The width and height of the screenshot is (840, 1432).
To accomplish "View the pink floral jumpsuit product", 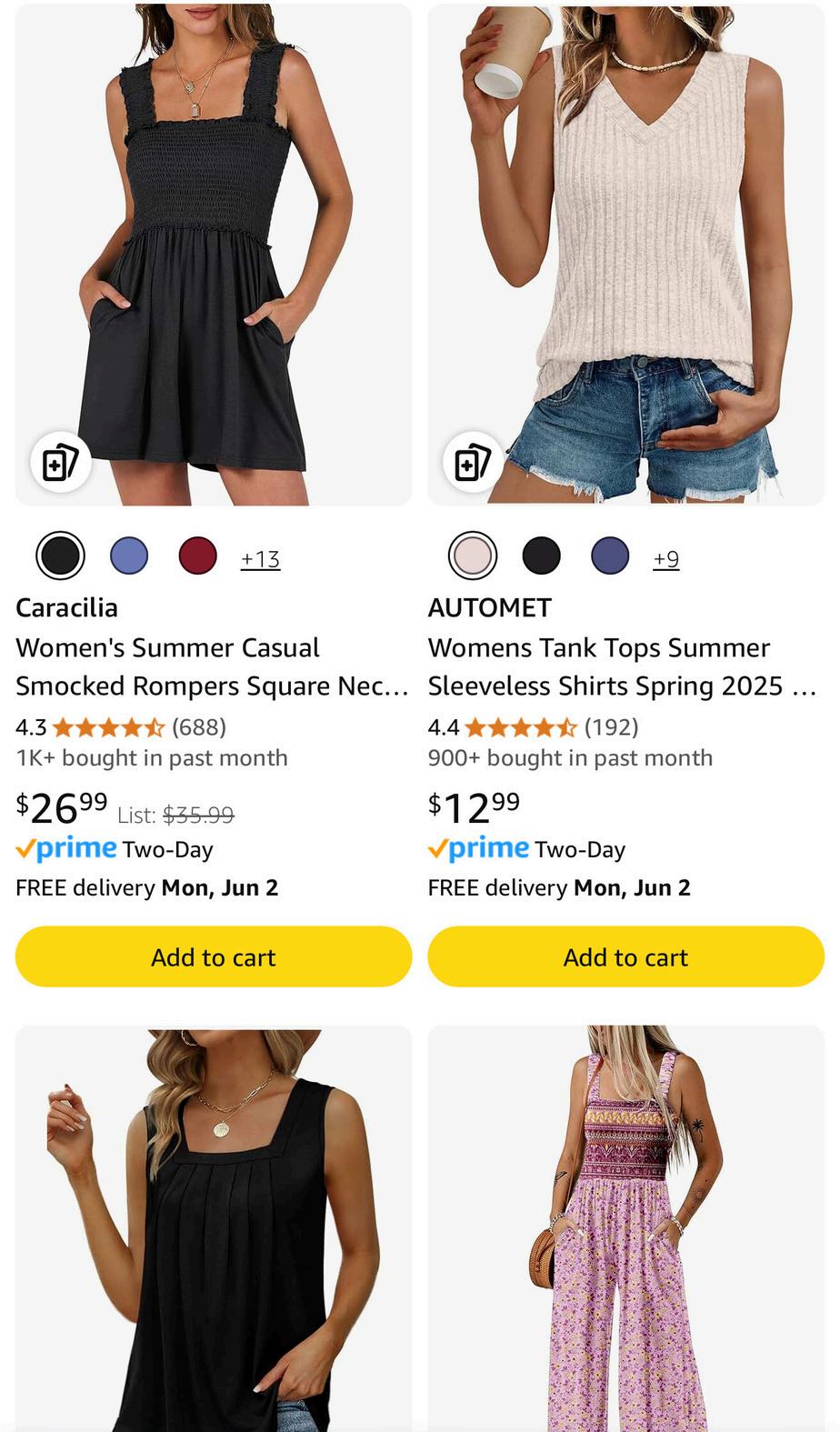I will (625, 1227).
